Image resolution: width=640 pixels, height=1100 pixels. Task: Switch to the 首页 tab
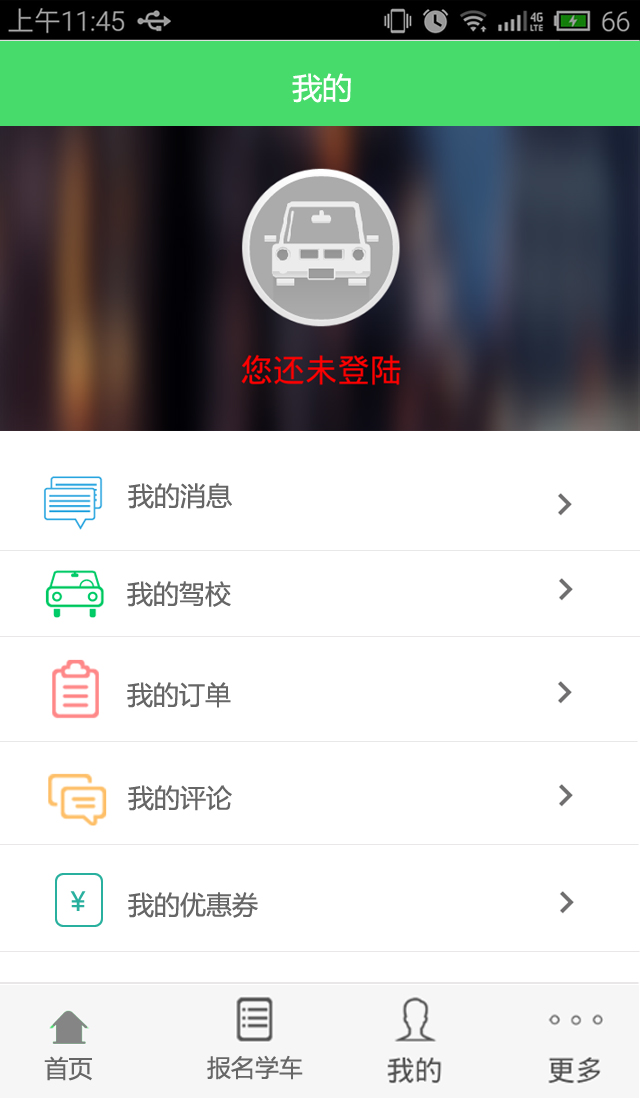coord(69,1044)
